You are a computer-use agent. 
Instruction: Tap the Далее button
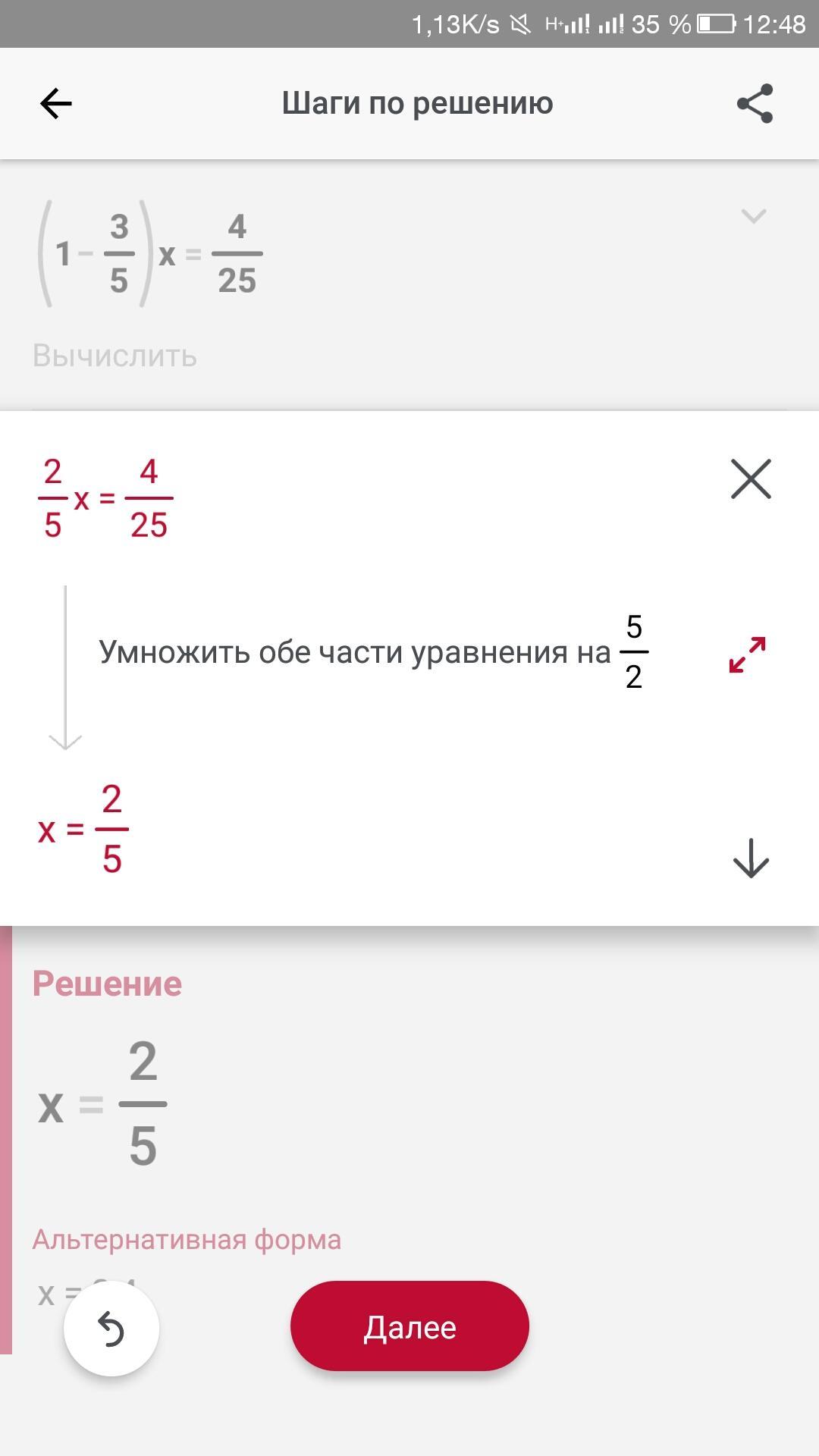[x=409, y=1327]
